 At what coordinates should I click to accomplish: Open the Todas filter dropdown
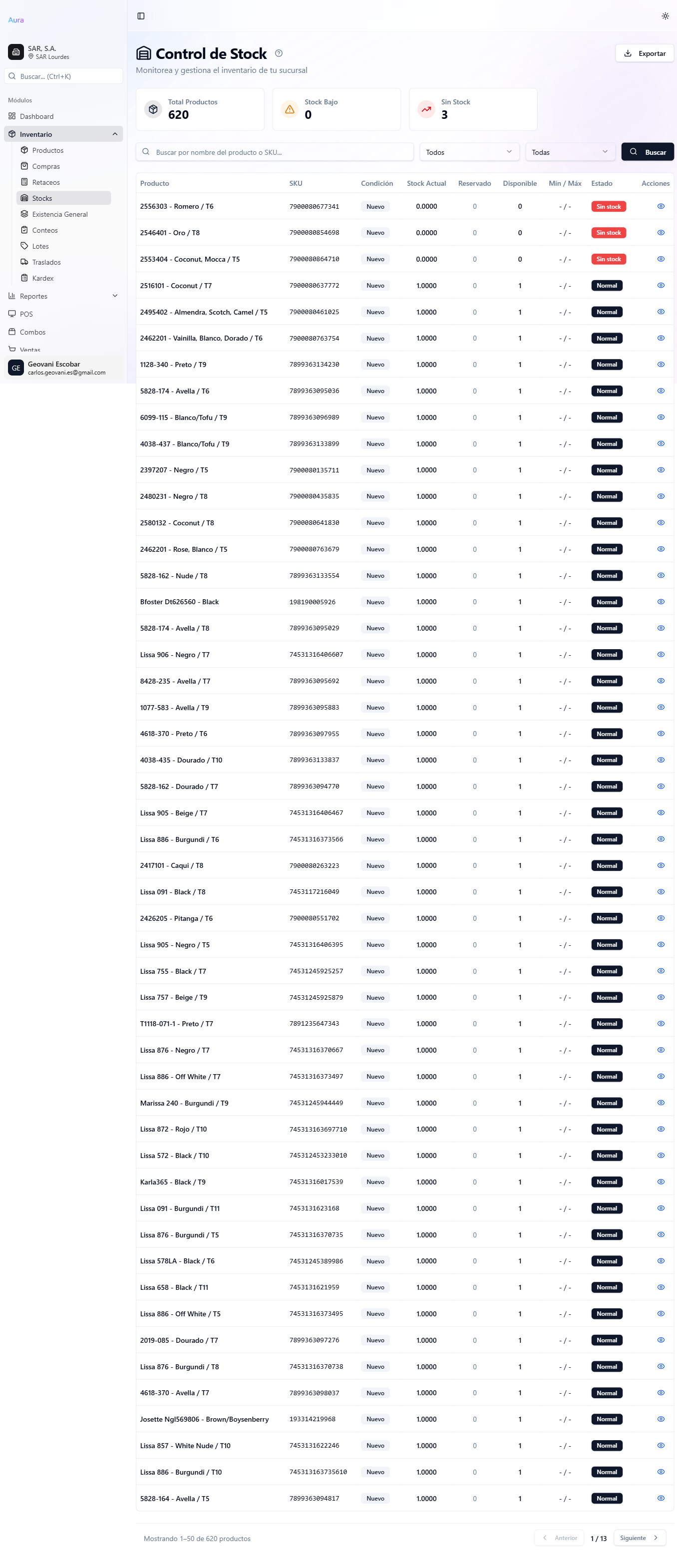pos(570,152)
